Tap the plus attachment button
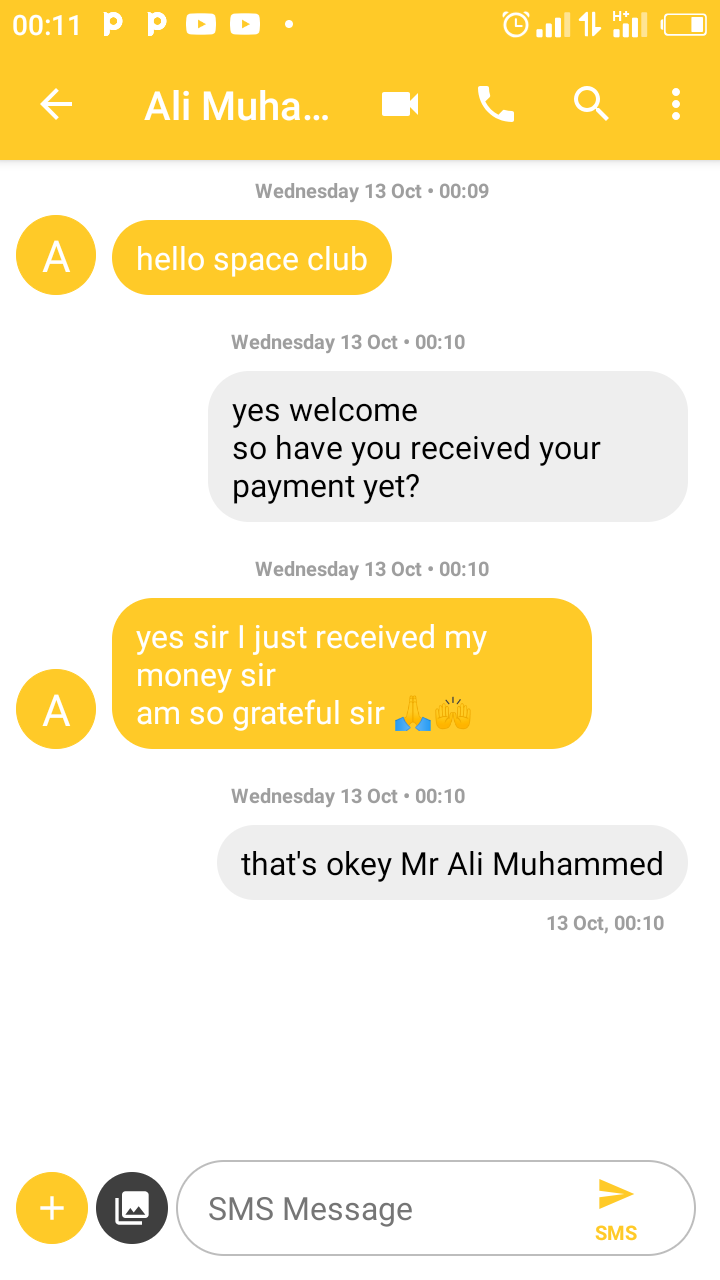Viewport: 720px width, 1280px height. tap(52, 1208)
